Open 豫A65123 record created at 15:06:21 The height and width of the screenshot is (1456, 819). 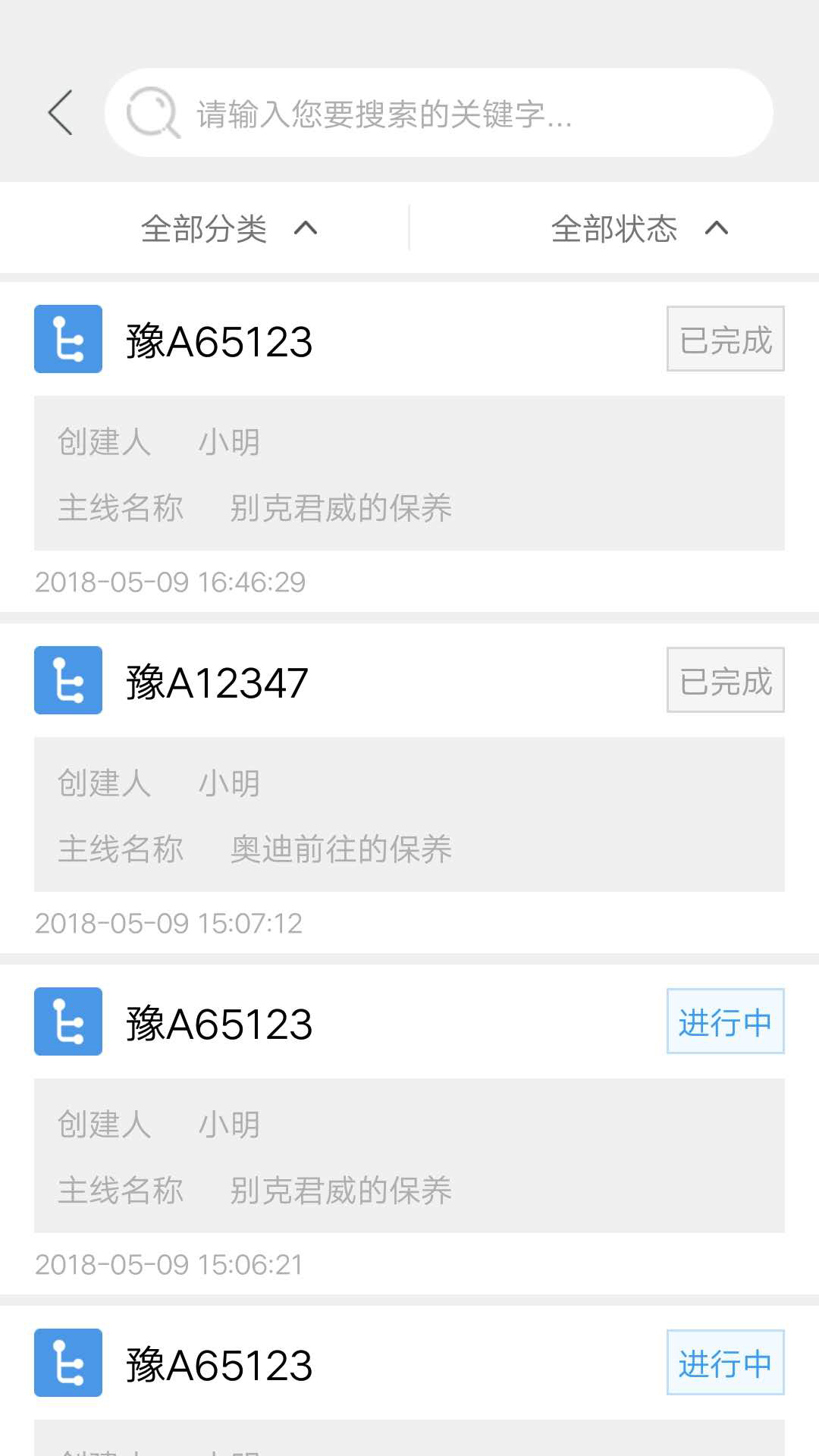[218, 1024]
